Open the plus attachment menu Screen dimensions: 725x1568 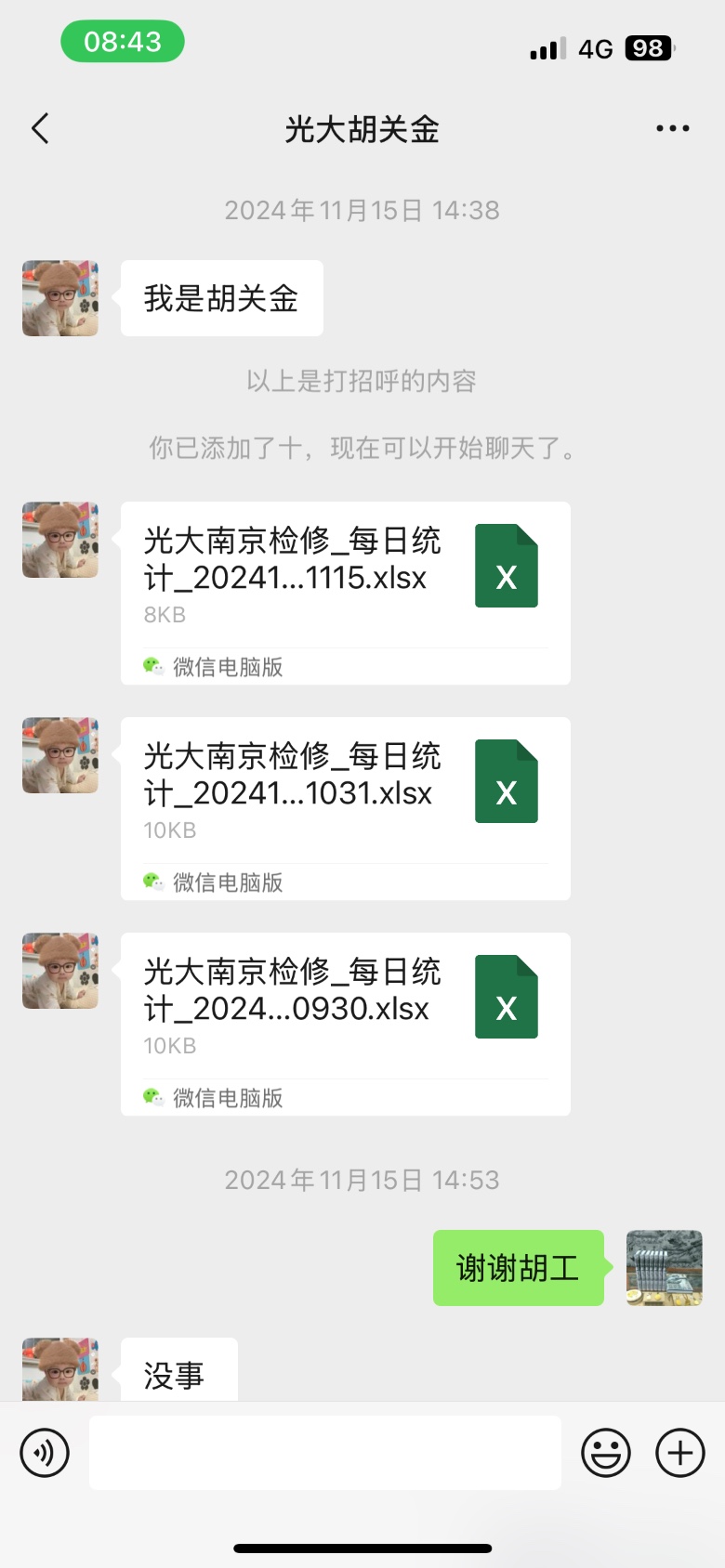680,1453
